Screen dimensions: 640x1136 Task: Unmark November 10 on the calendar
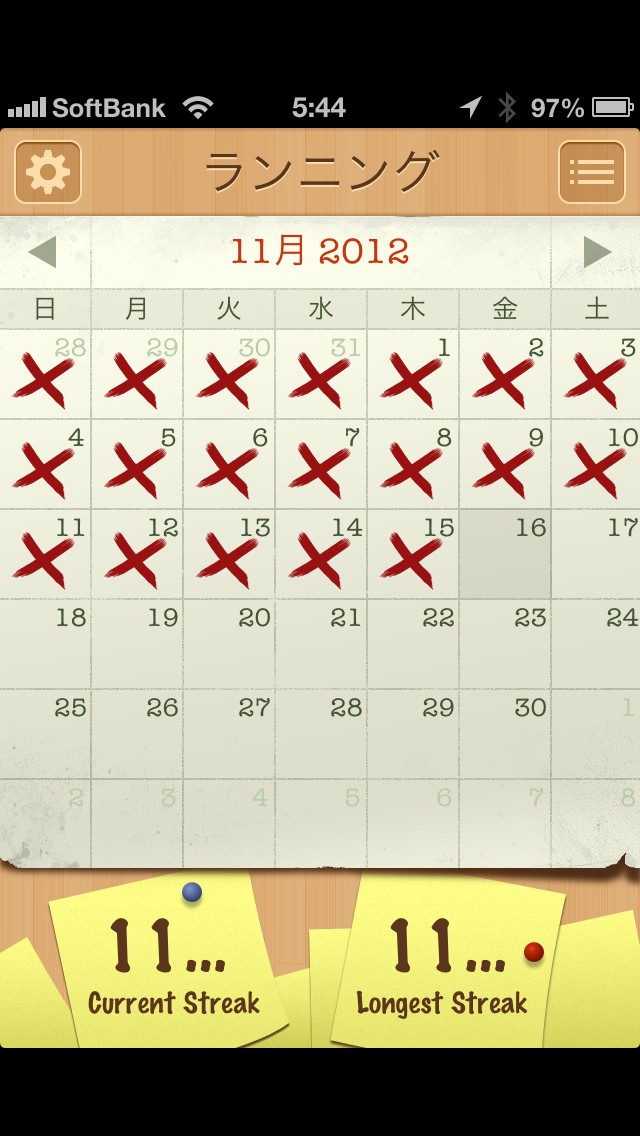[x=597, y=465]
